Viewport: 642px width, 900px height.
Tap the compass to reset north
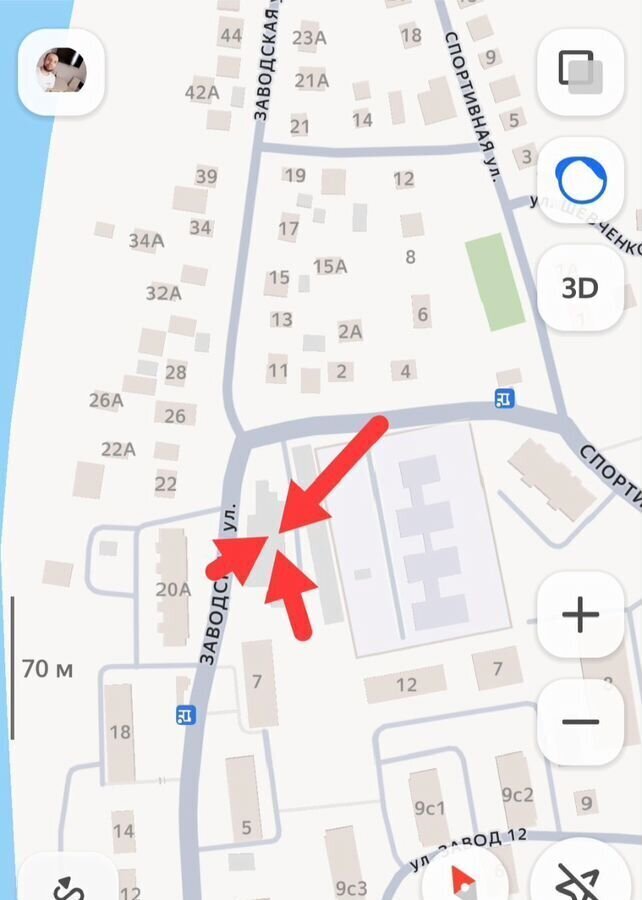(x=464, y=878)
